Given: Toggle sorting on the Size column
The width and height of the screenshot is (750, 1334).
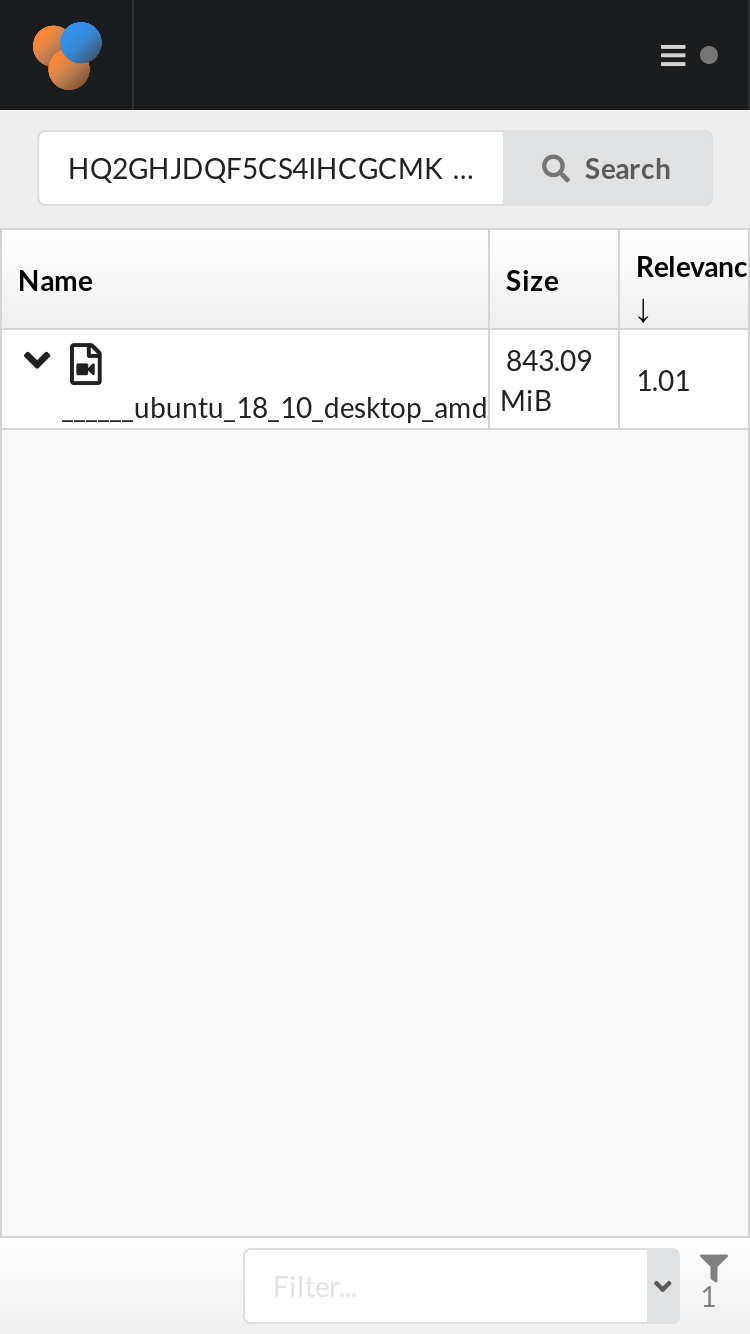Looking at the screenshot, I should (x=531, y=281).
